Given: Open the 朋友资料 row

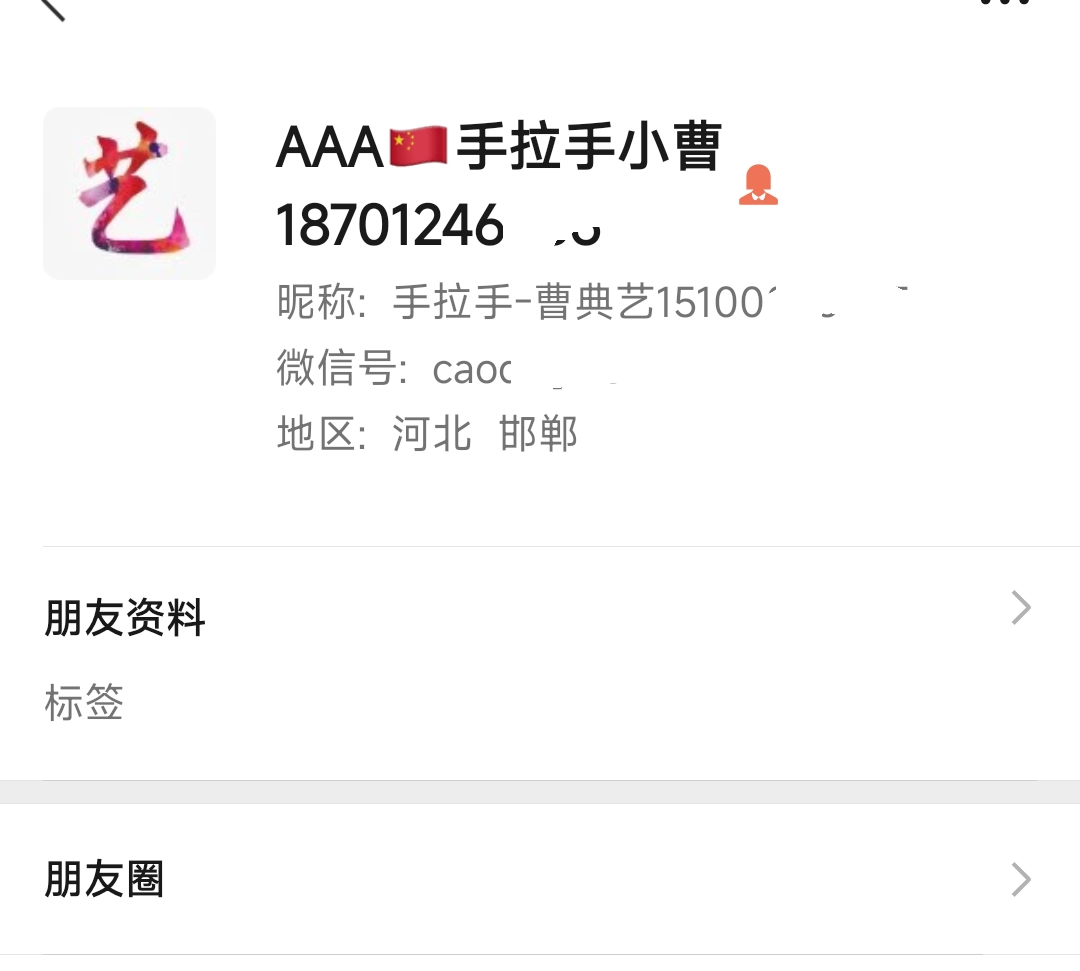Looking at the screenshot, I should (x=538, y=618).
